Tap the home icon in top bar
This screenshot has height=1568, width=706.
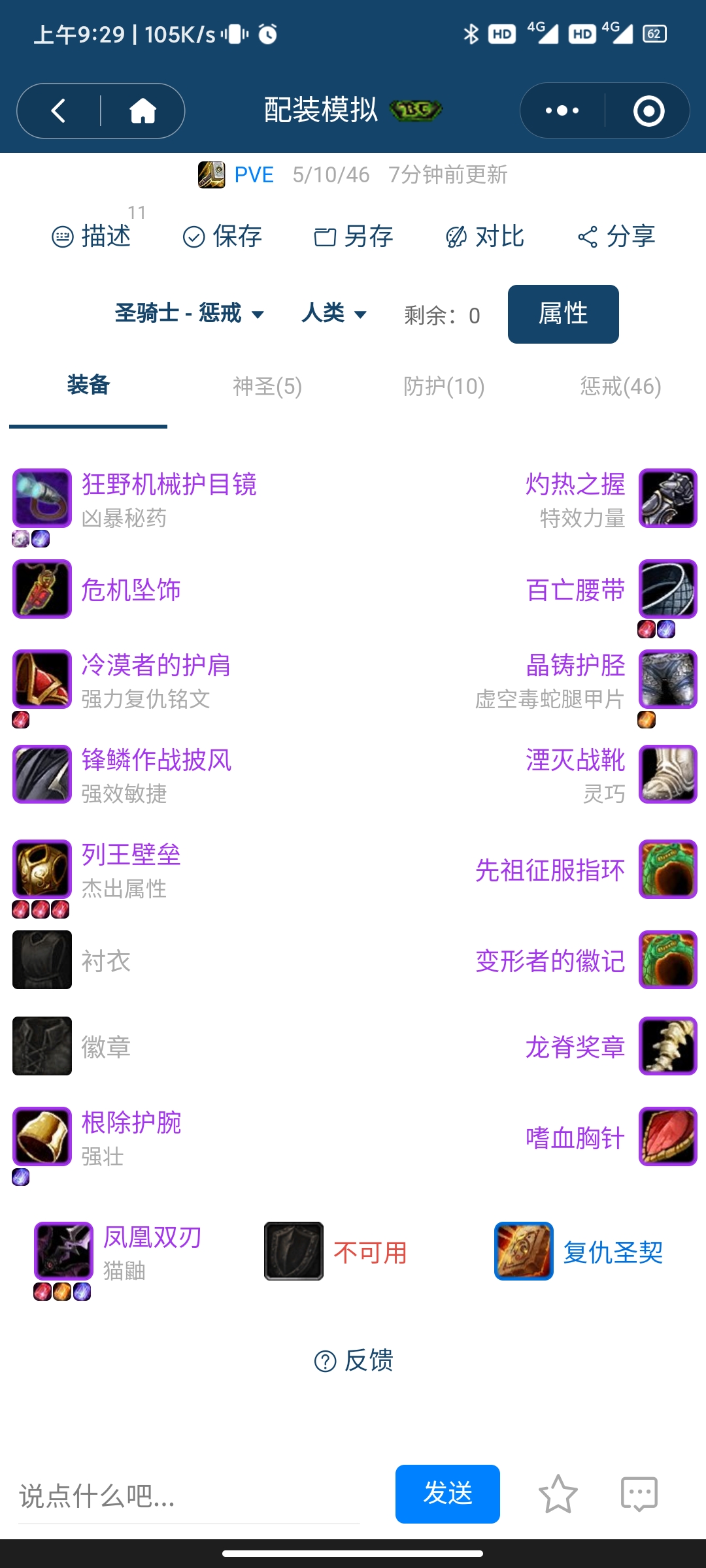coord(141,110)
